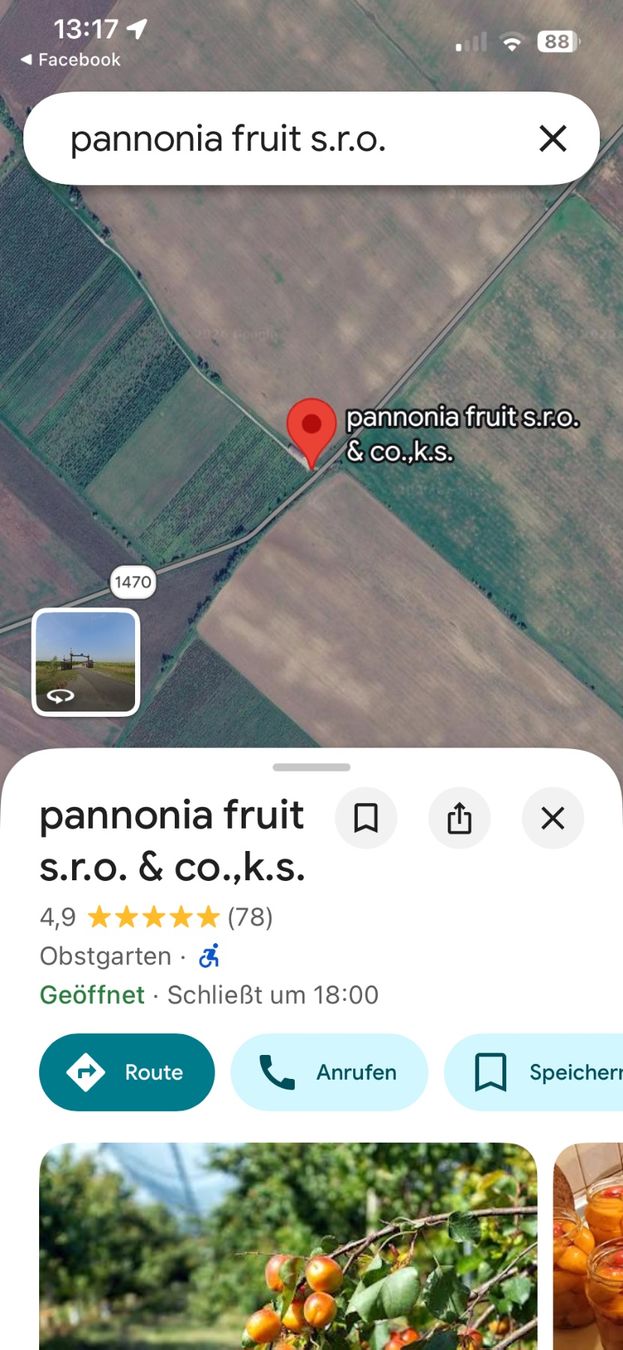Expand the opening hours line
This screenshot has width=623, height=1350.
pyautogui.click(x=209, y=995)
